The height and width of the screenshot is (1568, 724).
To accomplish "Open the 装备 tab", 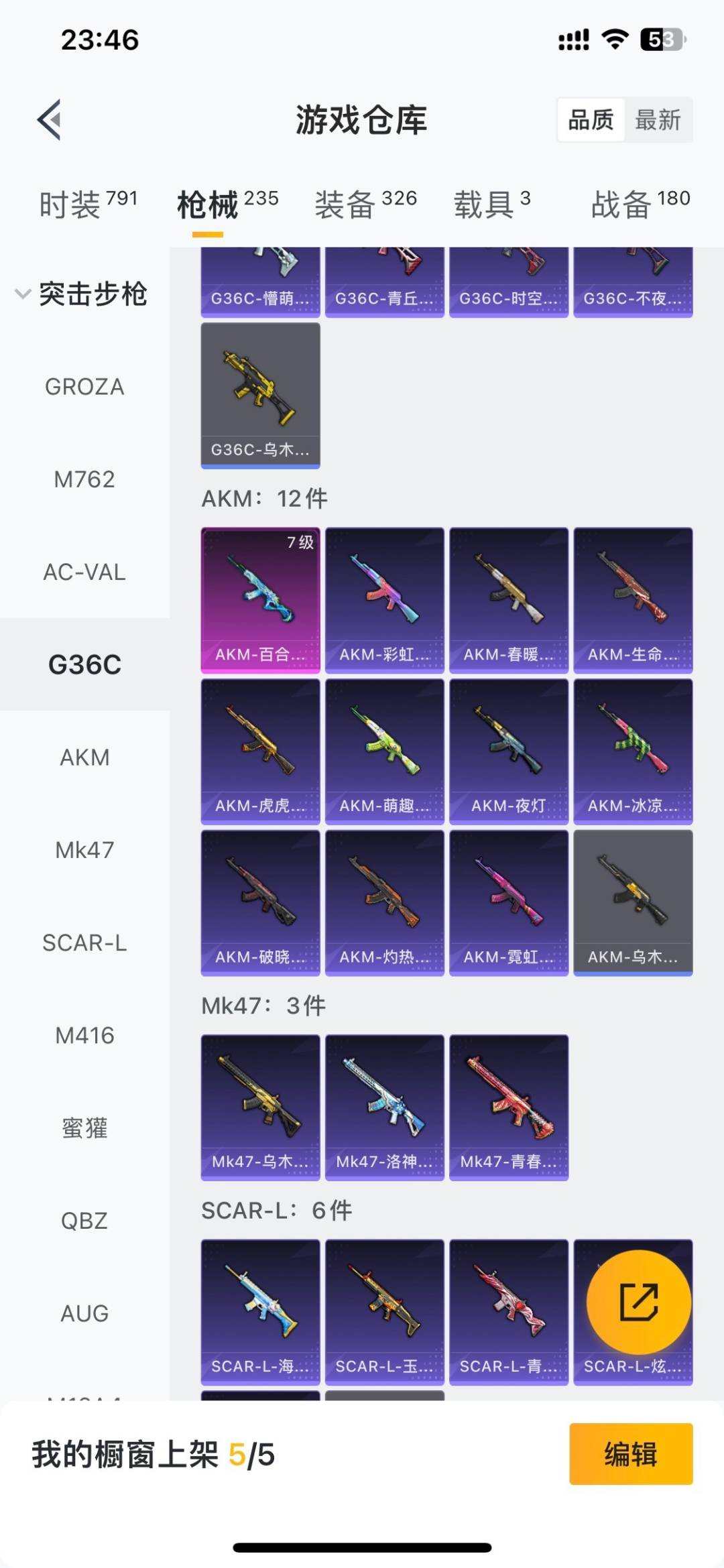I will tap(365, 204).
